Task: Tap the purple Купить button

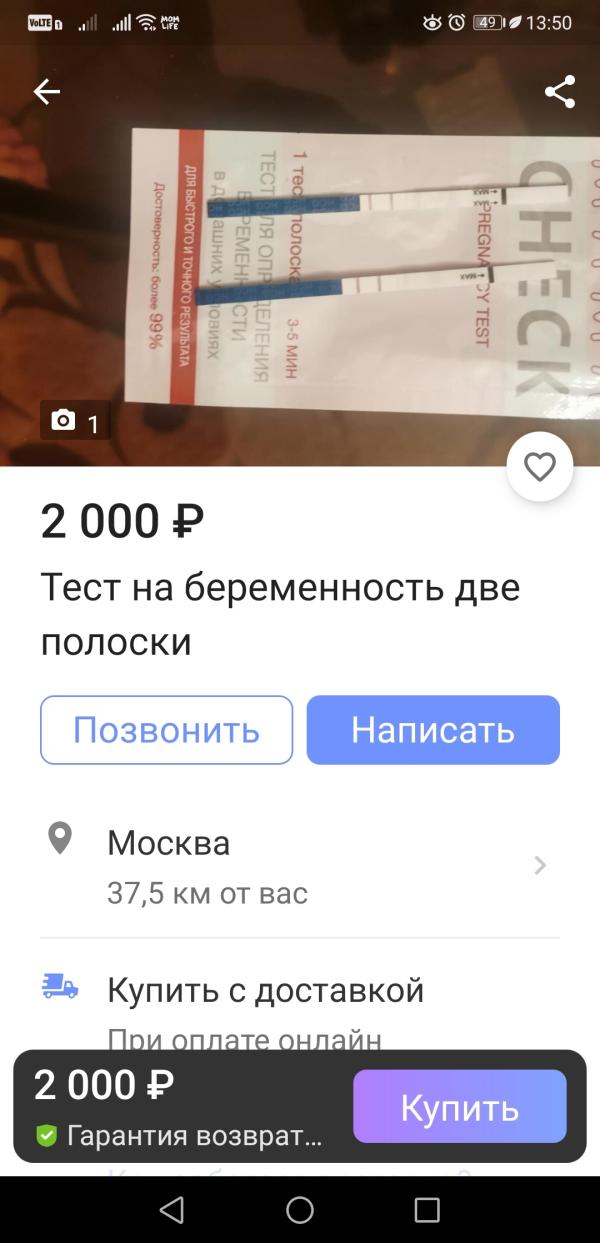Action: point(459,1107)
